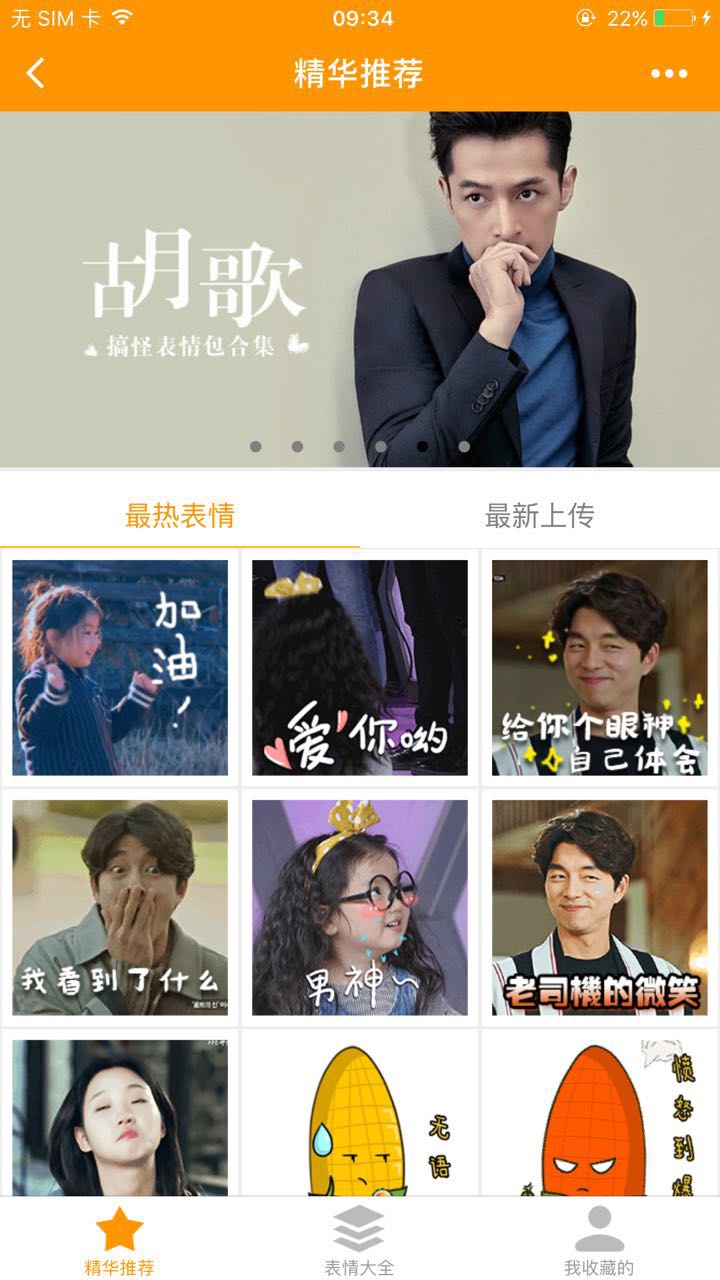View the orange corn 愤怒到爆 sticker

pos(600,1115)
